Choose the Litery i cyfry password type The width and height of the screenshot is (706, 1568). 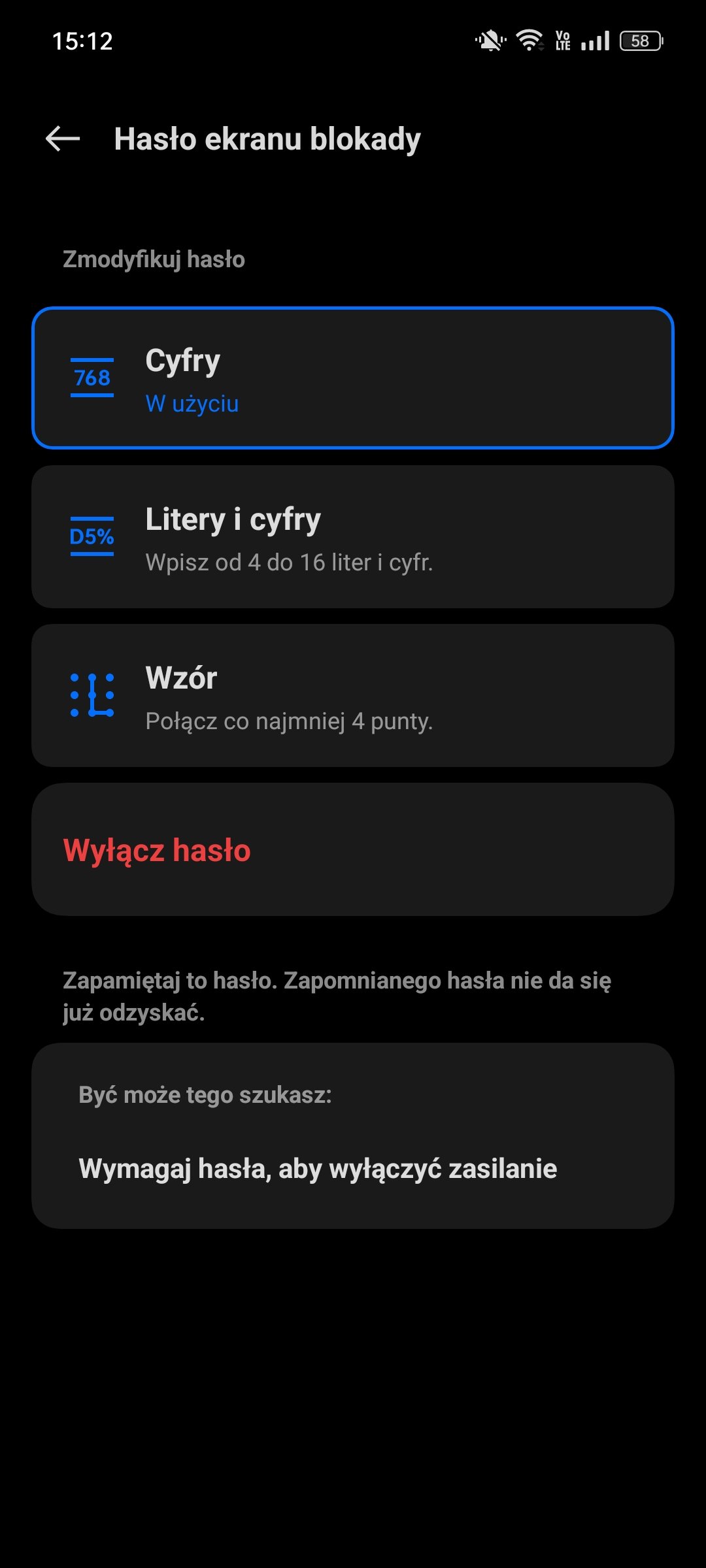point(353,536)
